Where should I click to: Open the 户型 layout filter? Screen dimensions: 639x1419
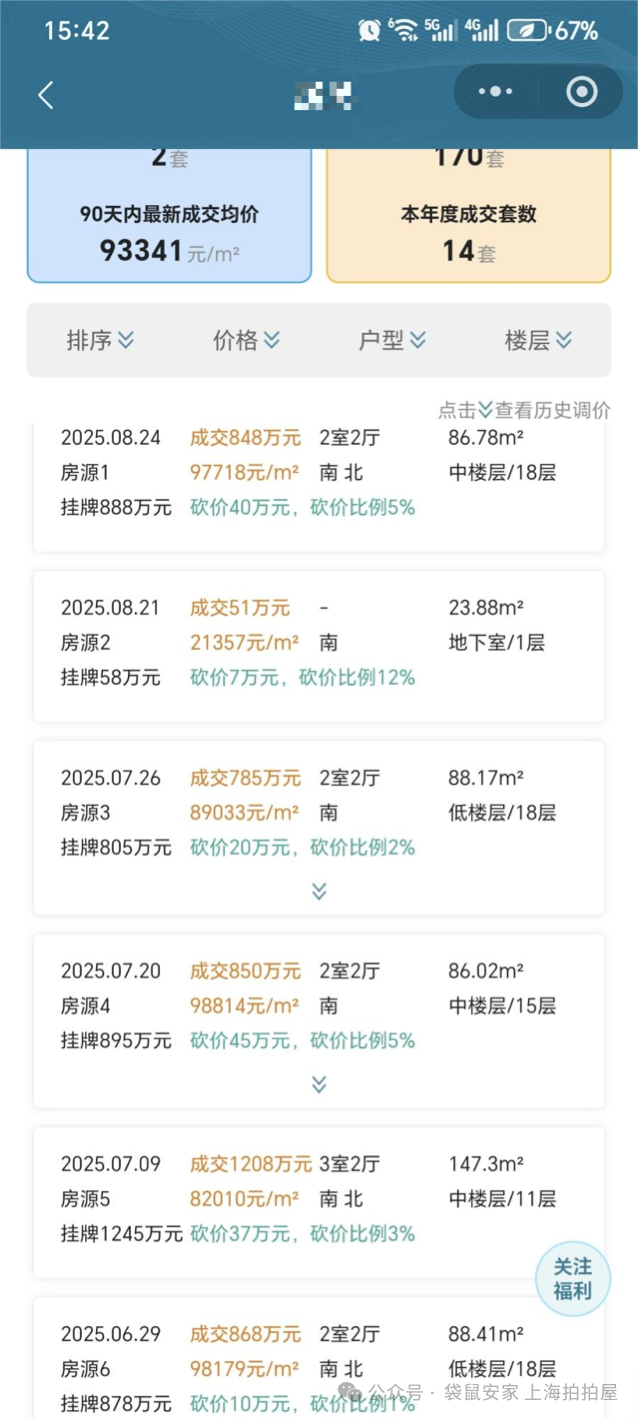[x=392, y=341]
